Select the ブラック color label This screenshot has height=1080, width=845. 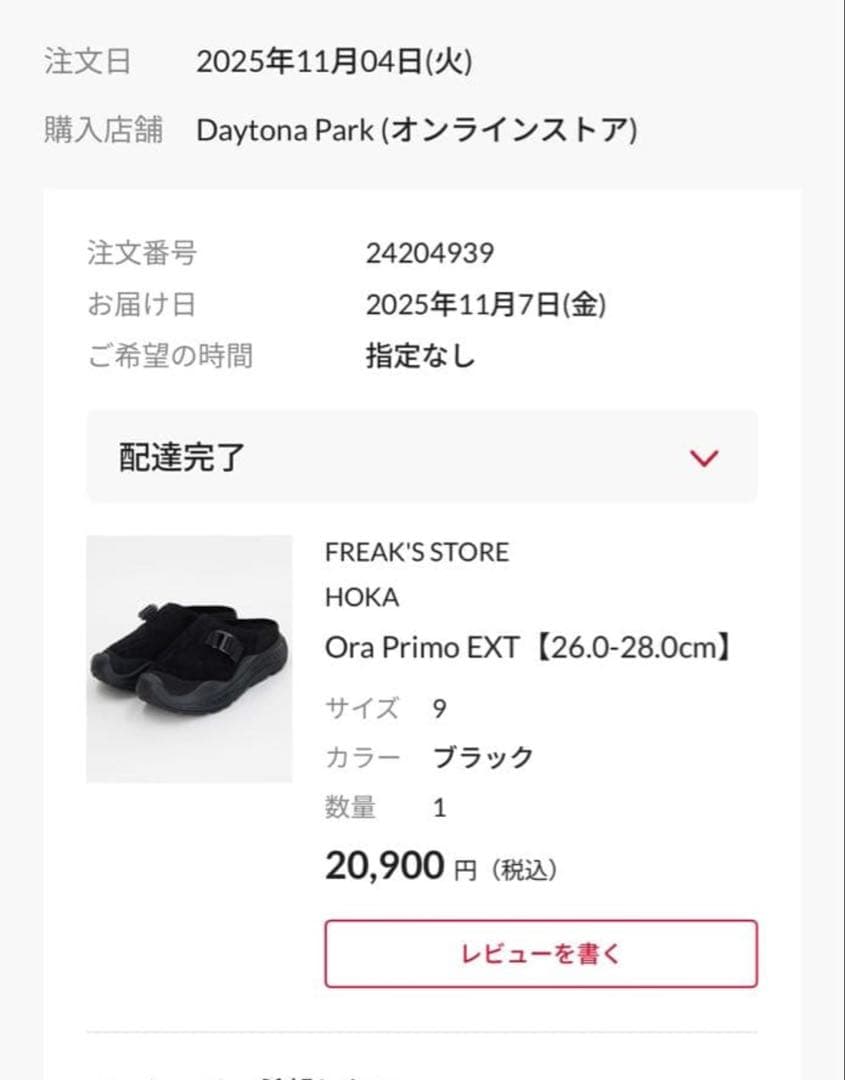482,757
